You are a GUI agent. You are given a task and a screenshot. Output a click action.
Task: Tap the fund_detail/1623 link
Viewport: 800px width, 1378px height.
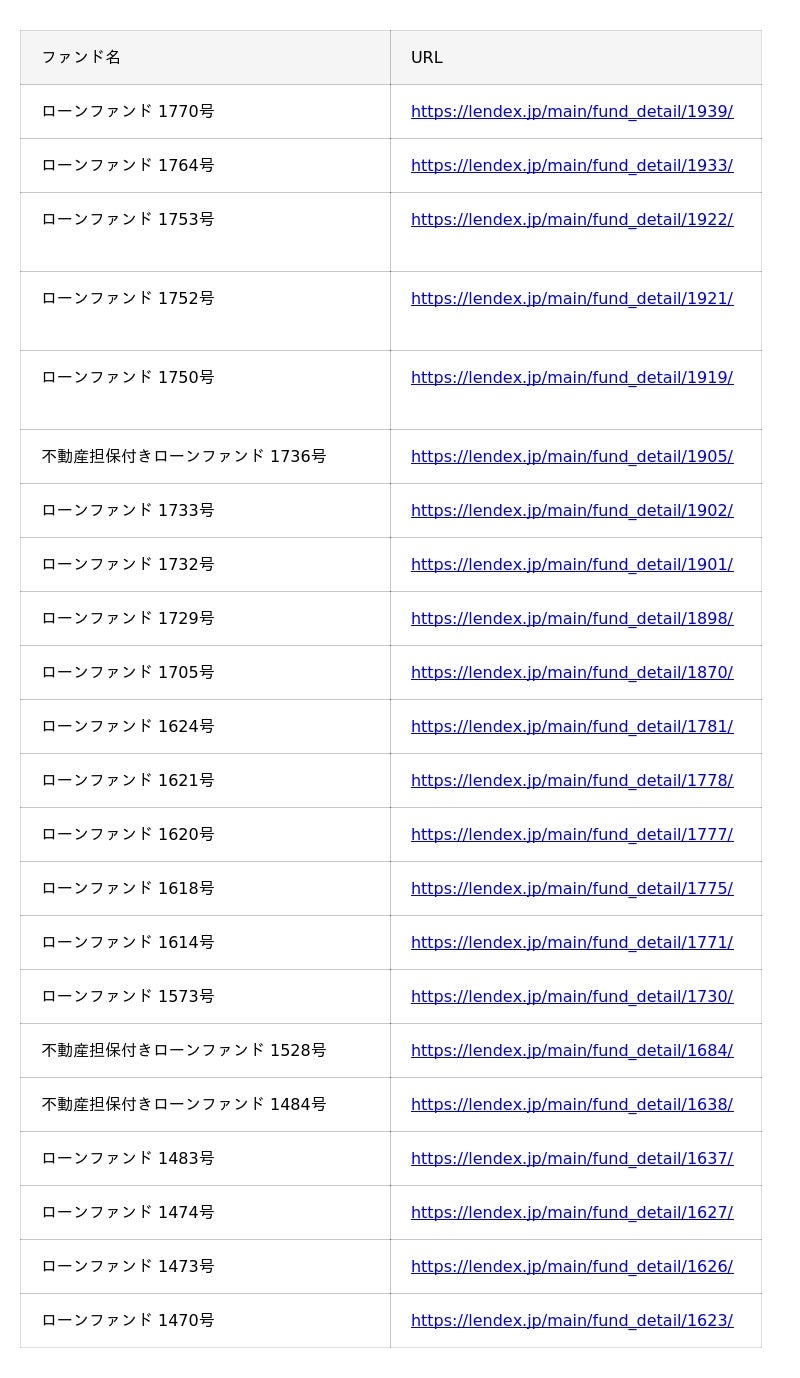[x=571, y=1321]
